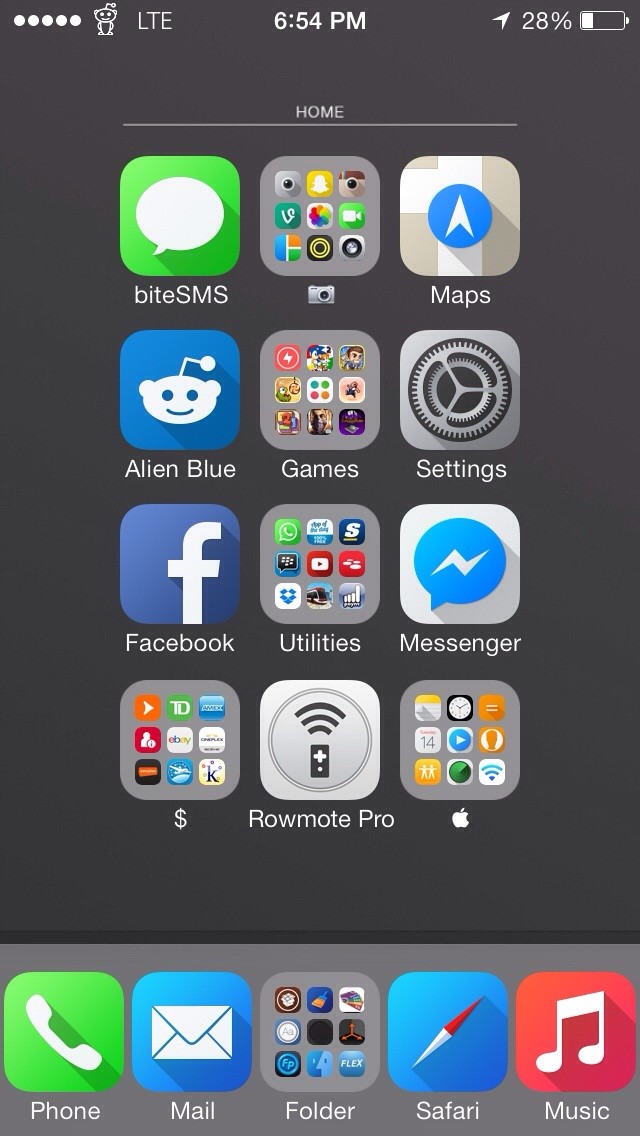Launch Messenger
640x1136 pixels.
coord(460,564)
